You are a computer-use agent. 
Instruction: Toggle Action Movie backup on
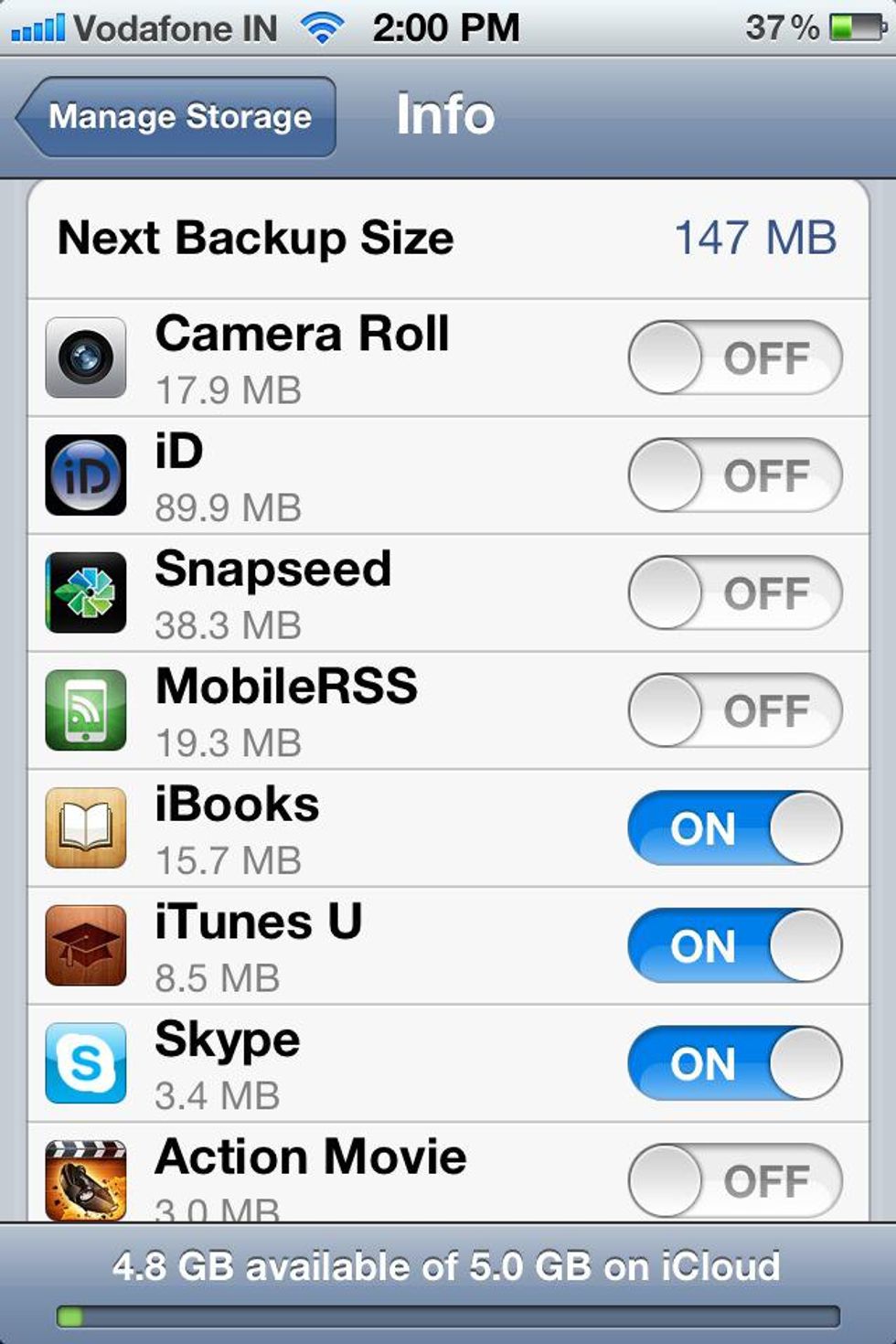(x=734, y=1179)
